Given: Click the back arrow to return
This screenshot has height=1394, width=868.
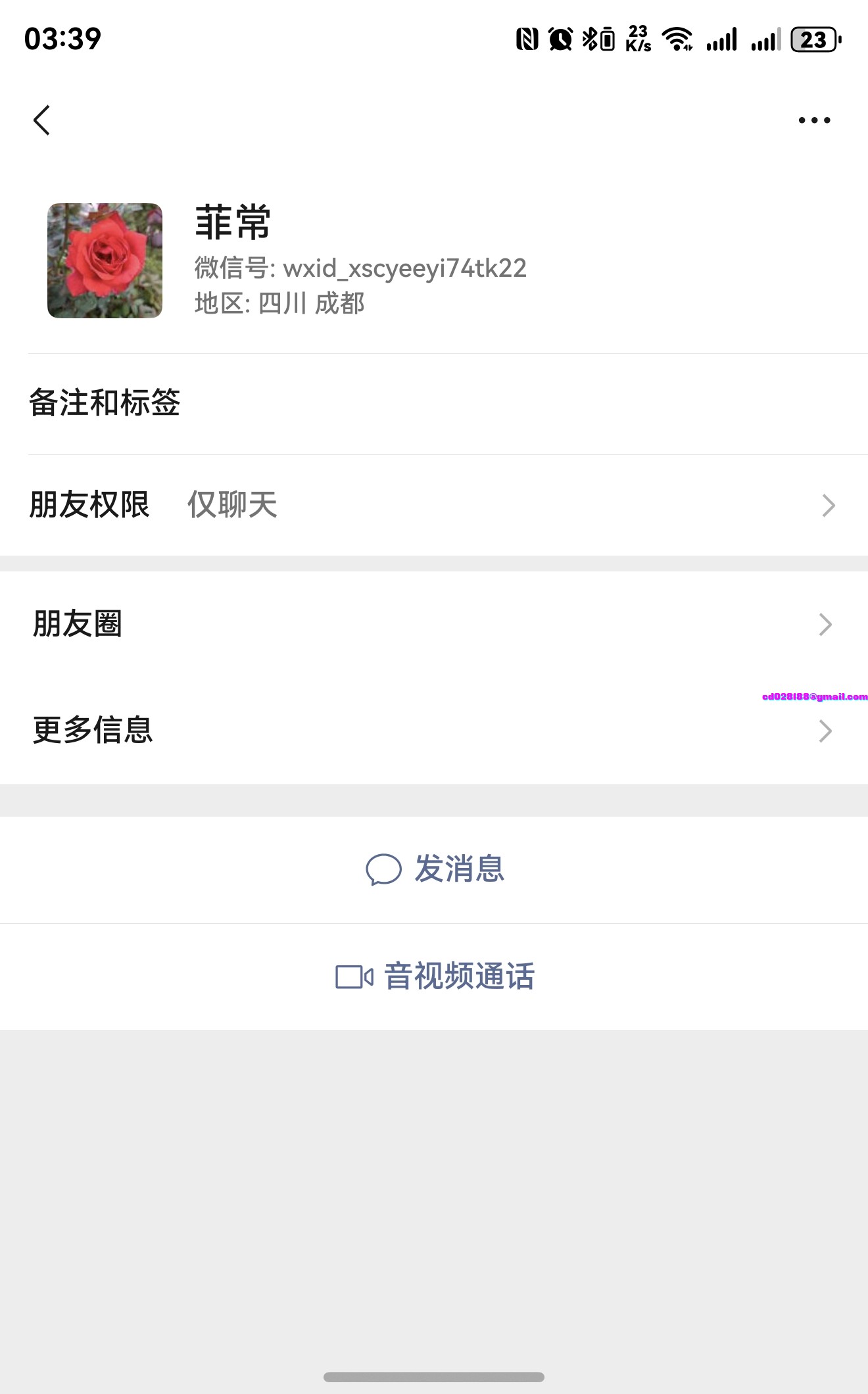Looking at the screenshot, I should [42, 118].
